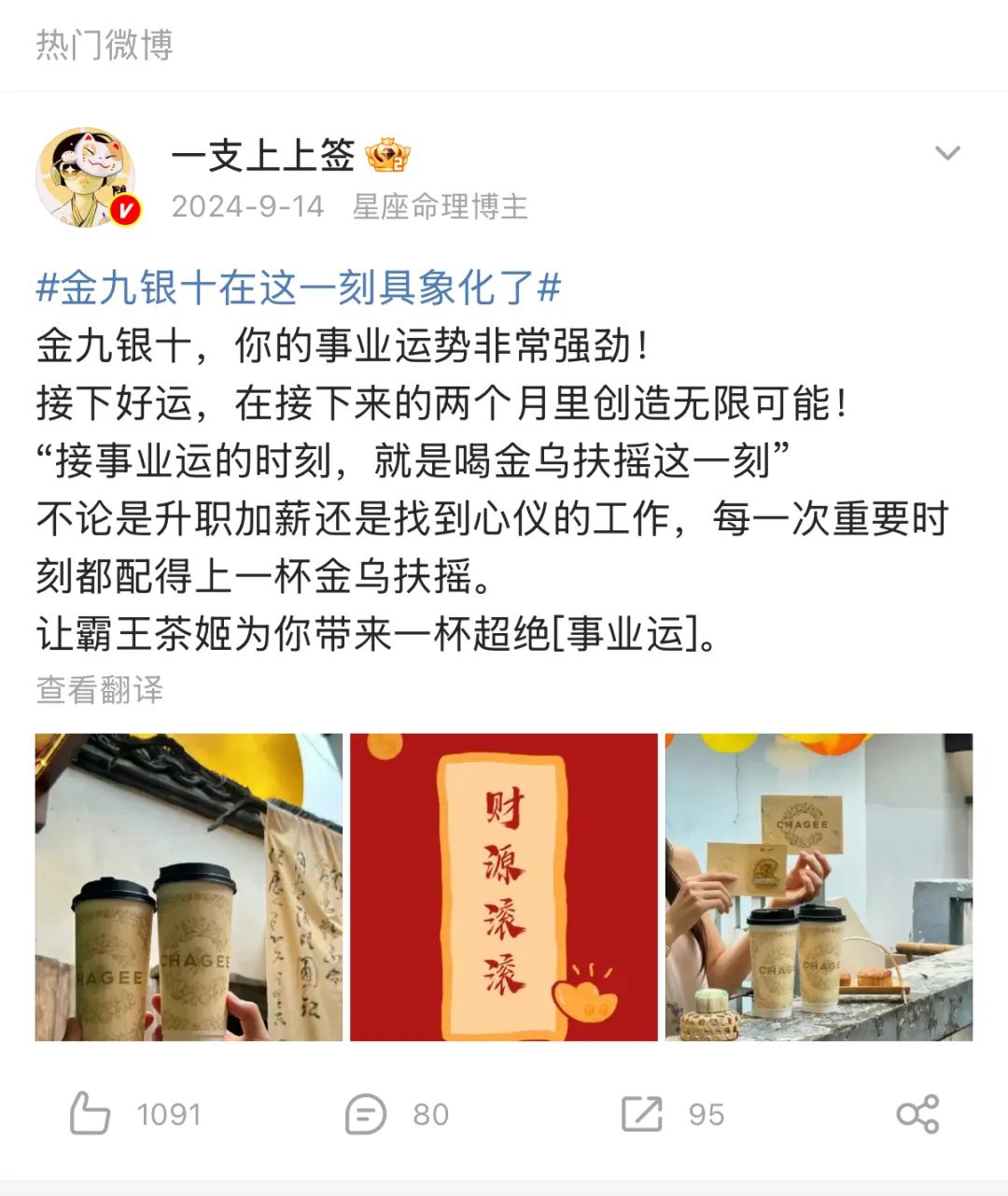Open hashtag #金九银十在这一刻具象化了#
The height and width of the screenshot is (1196, 1008).
tap(299, 288)
